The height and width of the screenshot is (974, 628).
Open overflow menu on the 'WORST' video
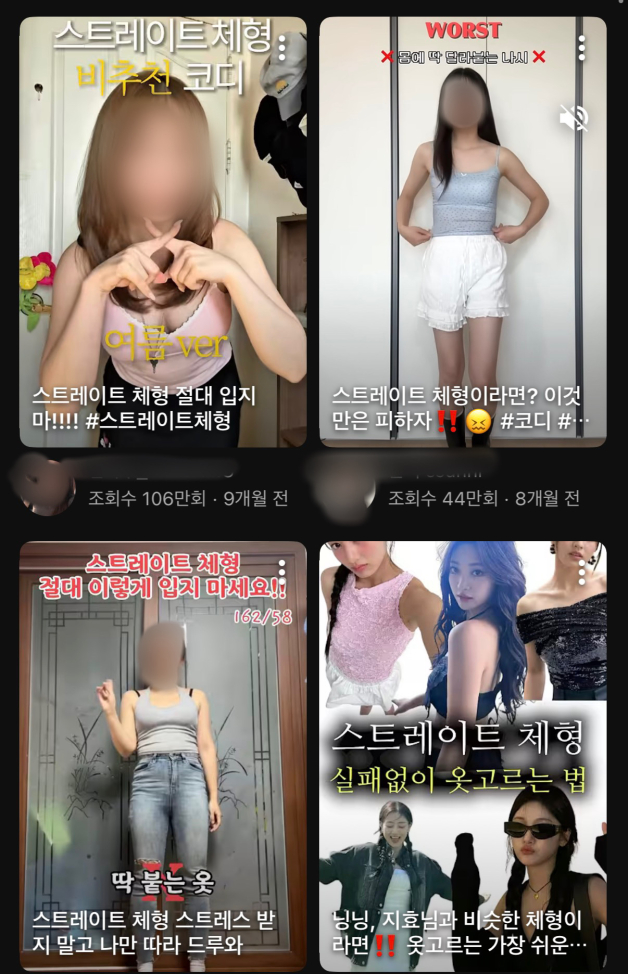pos(582,47)
